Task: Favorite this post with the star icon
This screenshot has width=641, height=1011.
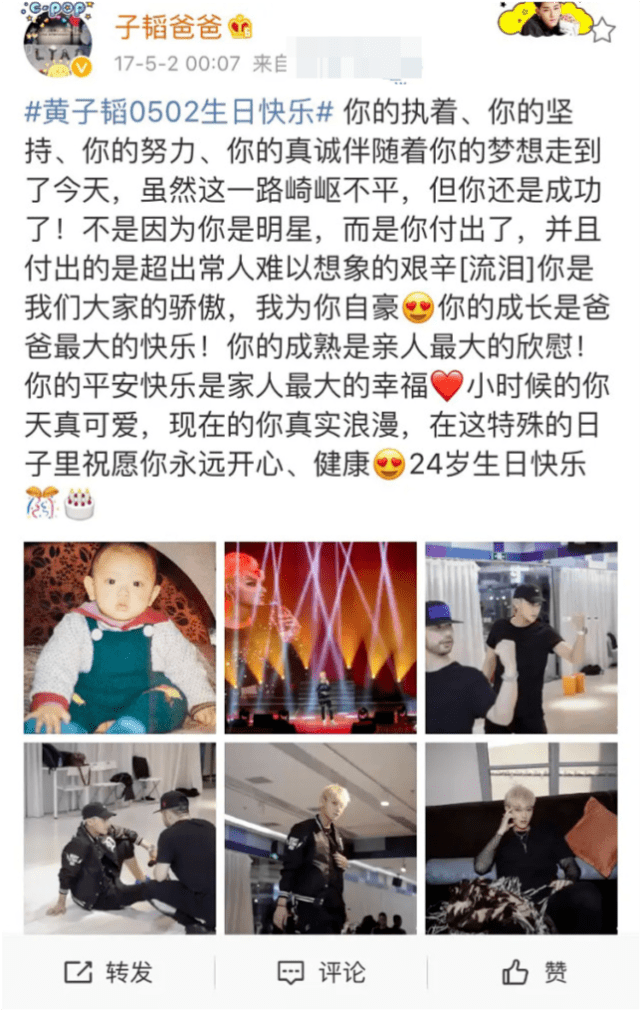Action: [603, 31]
